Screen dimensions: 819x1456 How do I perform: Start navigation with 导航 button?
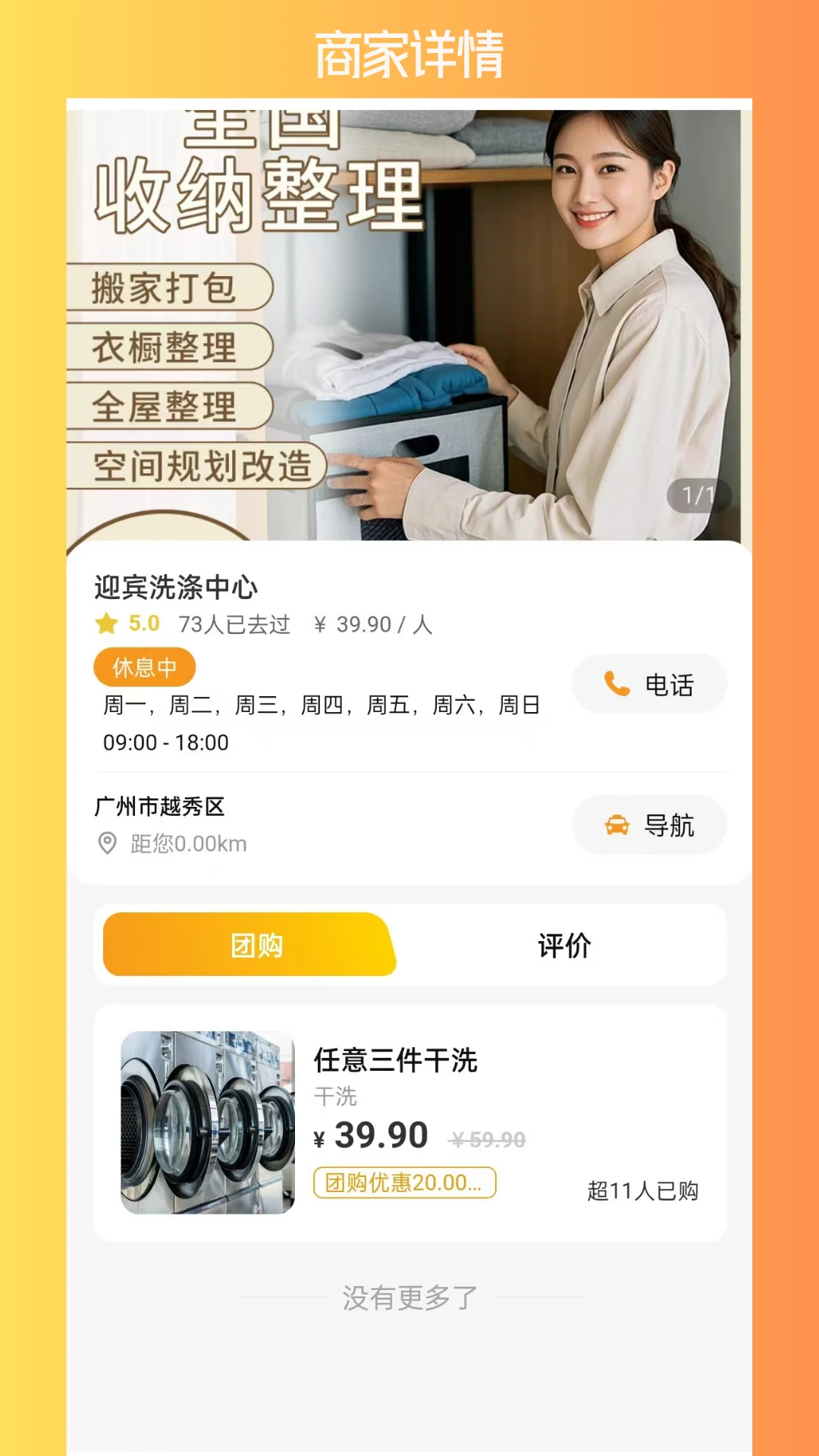click(x=649, y=824)
